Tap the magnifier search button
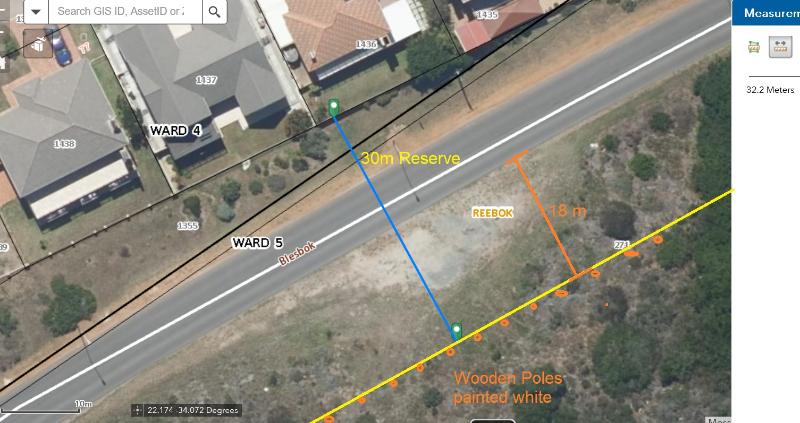The image size is (800, 423). click(215, 12)
